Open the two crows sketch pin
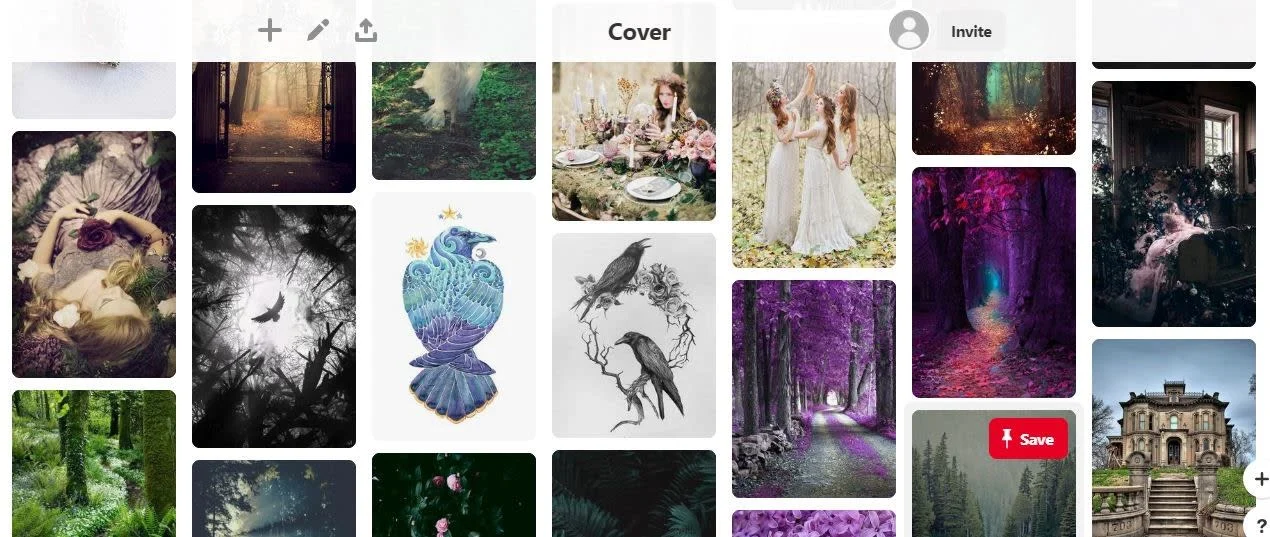This screenshot has width=1270, height=537. (x=634, y=335)
